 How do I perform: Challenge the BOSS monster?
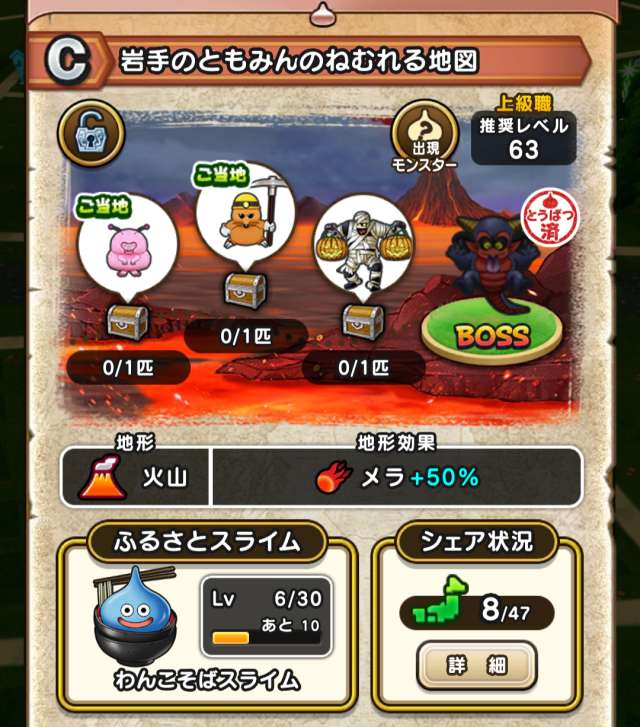coord(491,332)
